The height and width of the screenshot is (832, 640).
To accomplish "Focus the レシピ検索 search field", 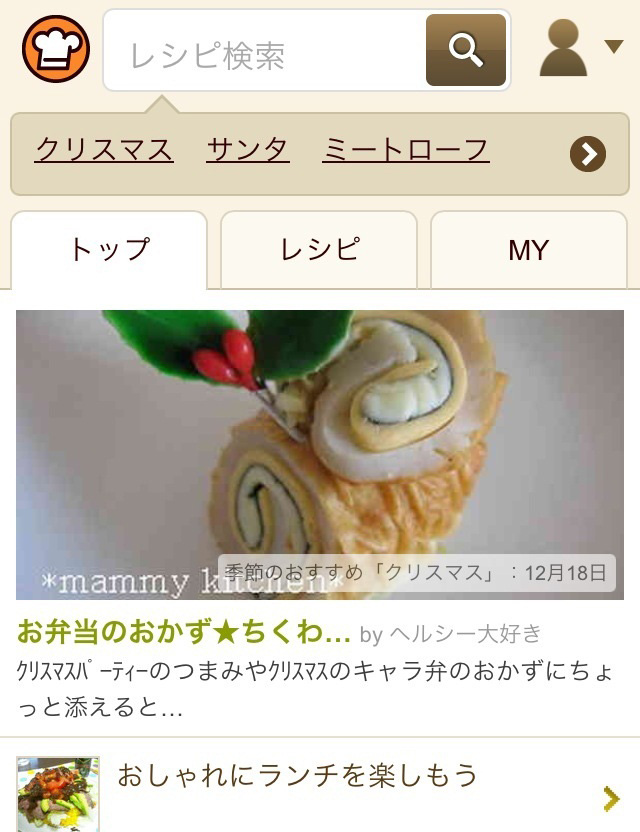I will [x=265, y=52].
